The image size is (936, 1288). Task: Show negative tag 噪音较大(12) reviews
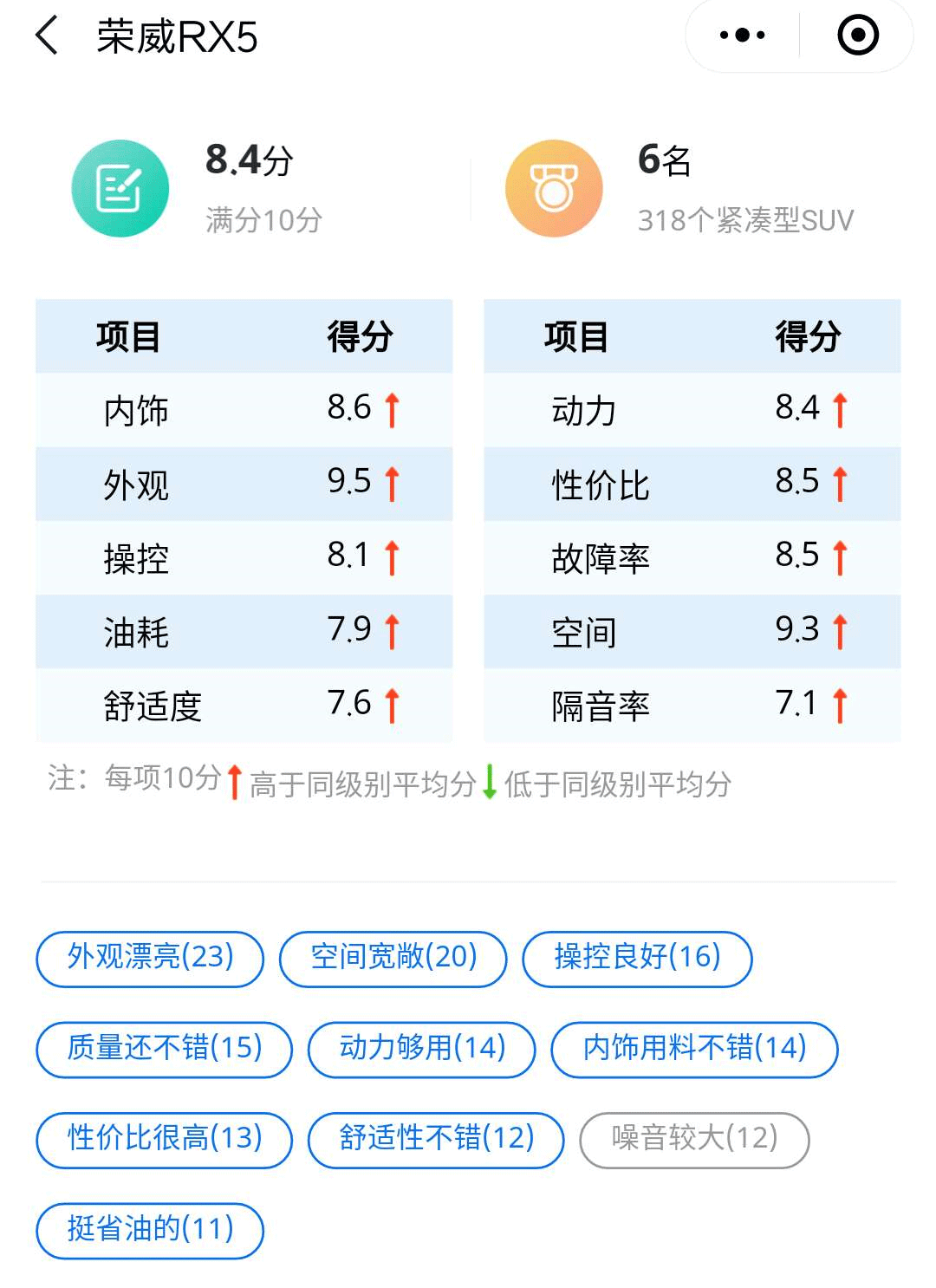point(694,1139)
